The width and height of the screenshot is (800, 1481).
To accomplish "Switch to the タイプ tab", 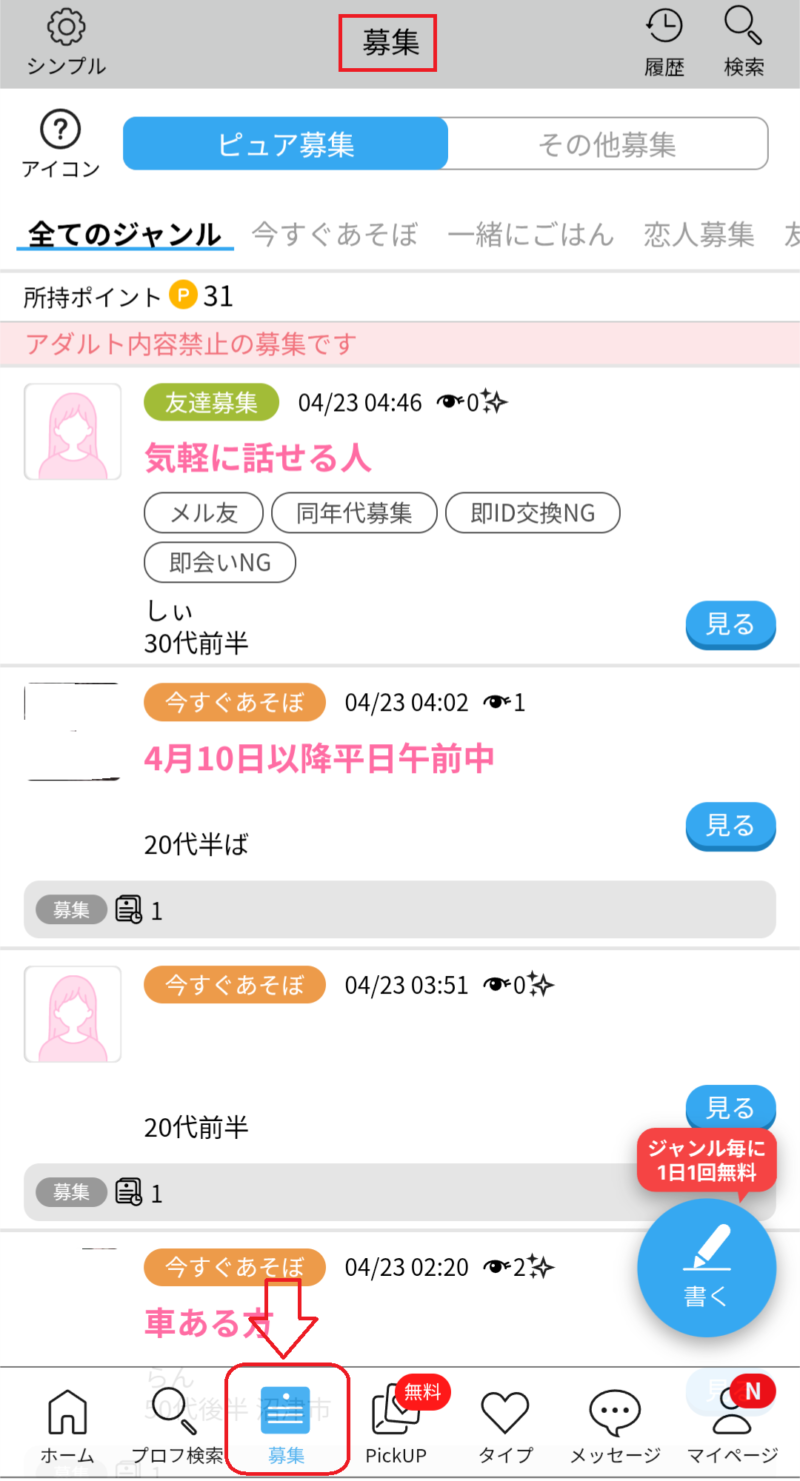I will click(505, 1427).
